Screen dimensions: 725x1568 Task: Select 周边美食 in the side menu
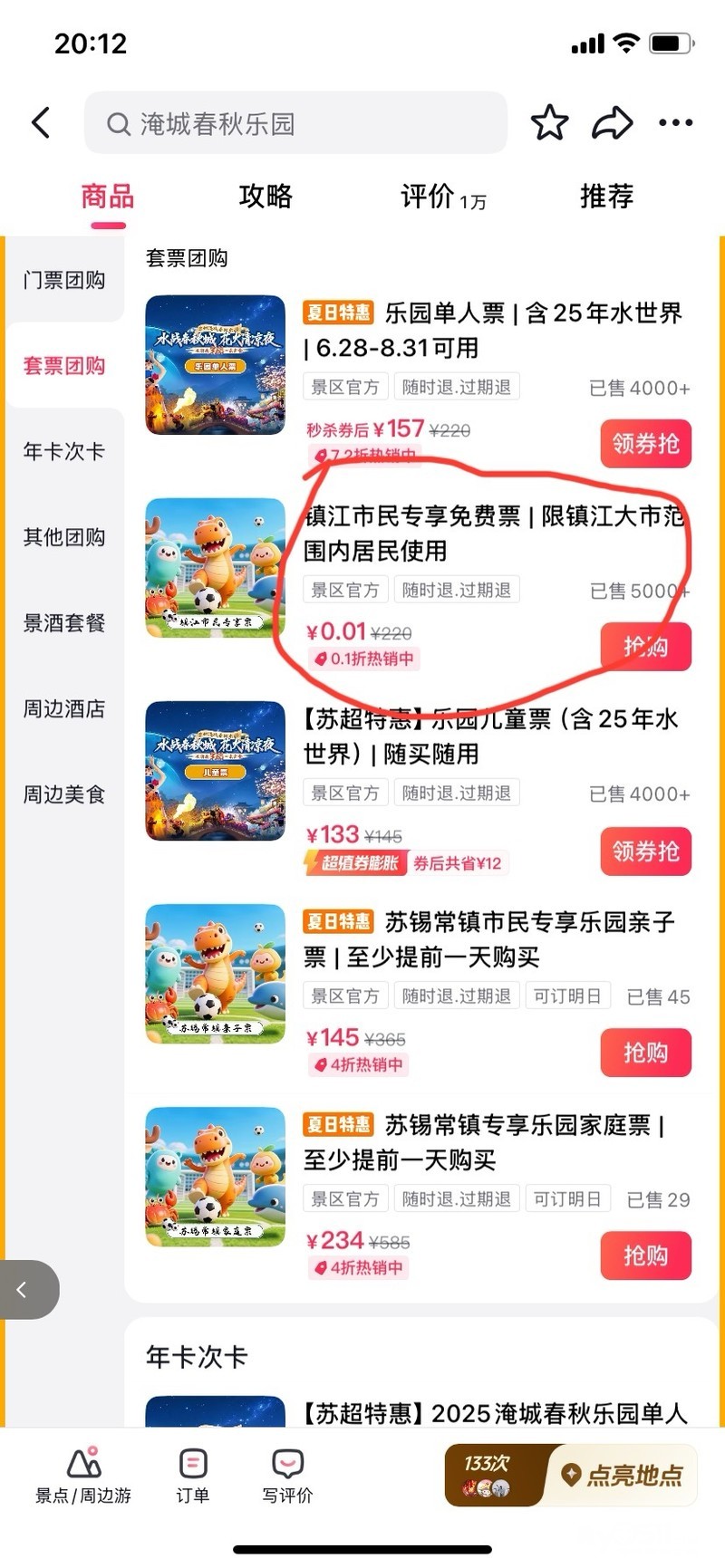[x=64, y=794]
